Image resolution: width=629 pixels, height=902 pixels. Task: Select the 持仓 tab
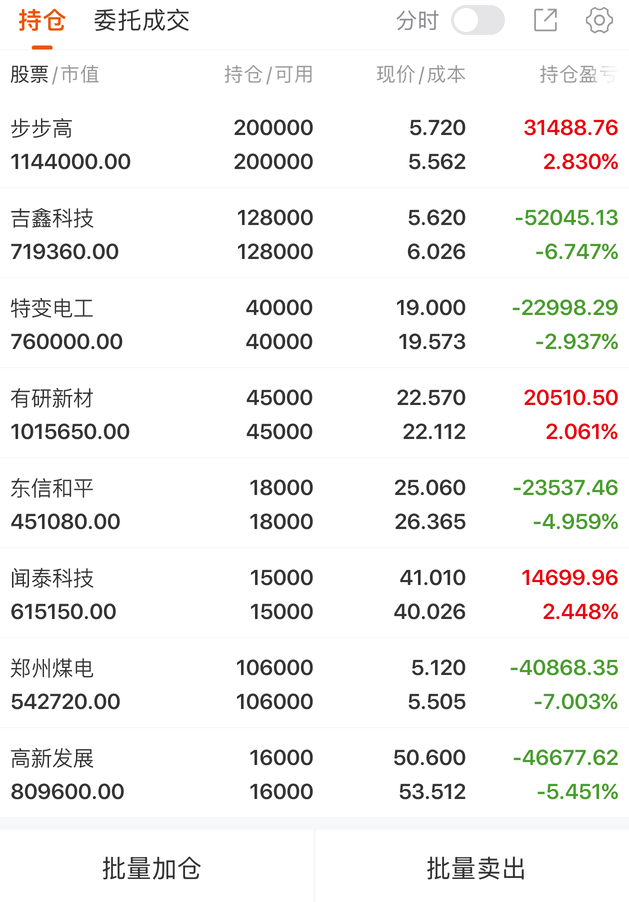(41, 21)
